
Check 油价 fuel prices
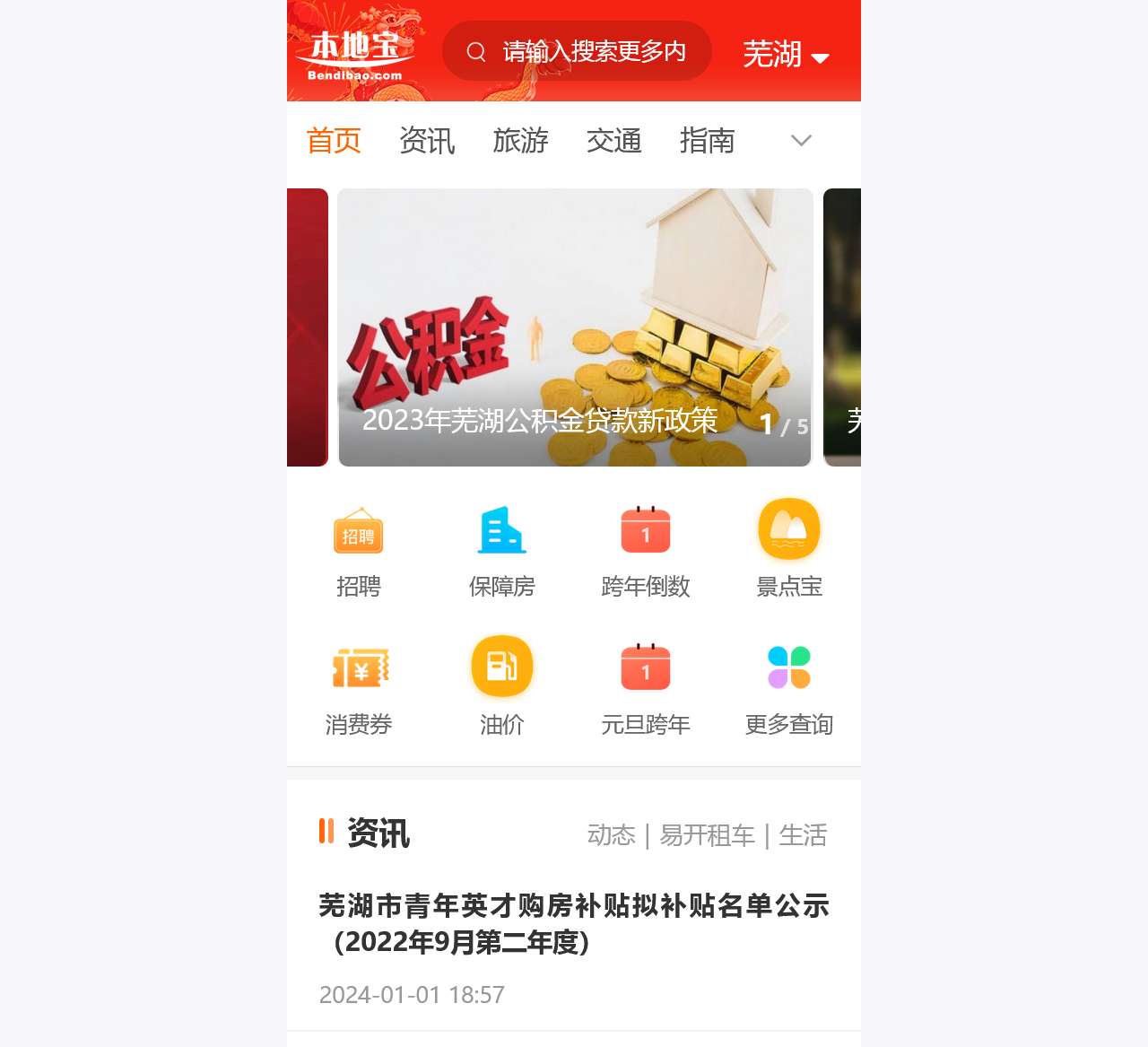[502, 686]
